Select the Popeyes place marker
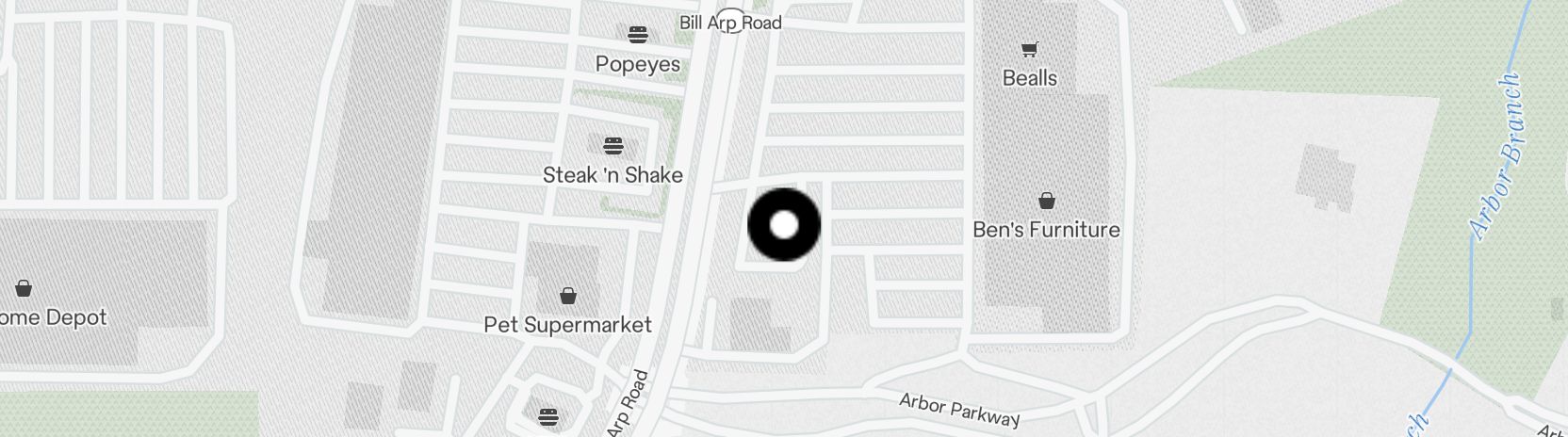The image size is (1568, 437). (638, 37)
